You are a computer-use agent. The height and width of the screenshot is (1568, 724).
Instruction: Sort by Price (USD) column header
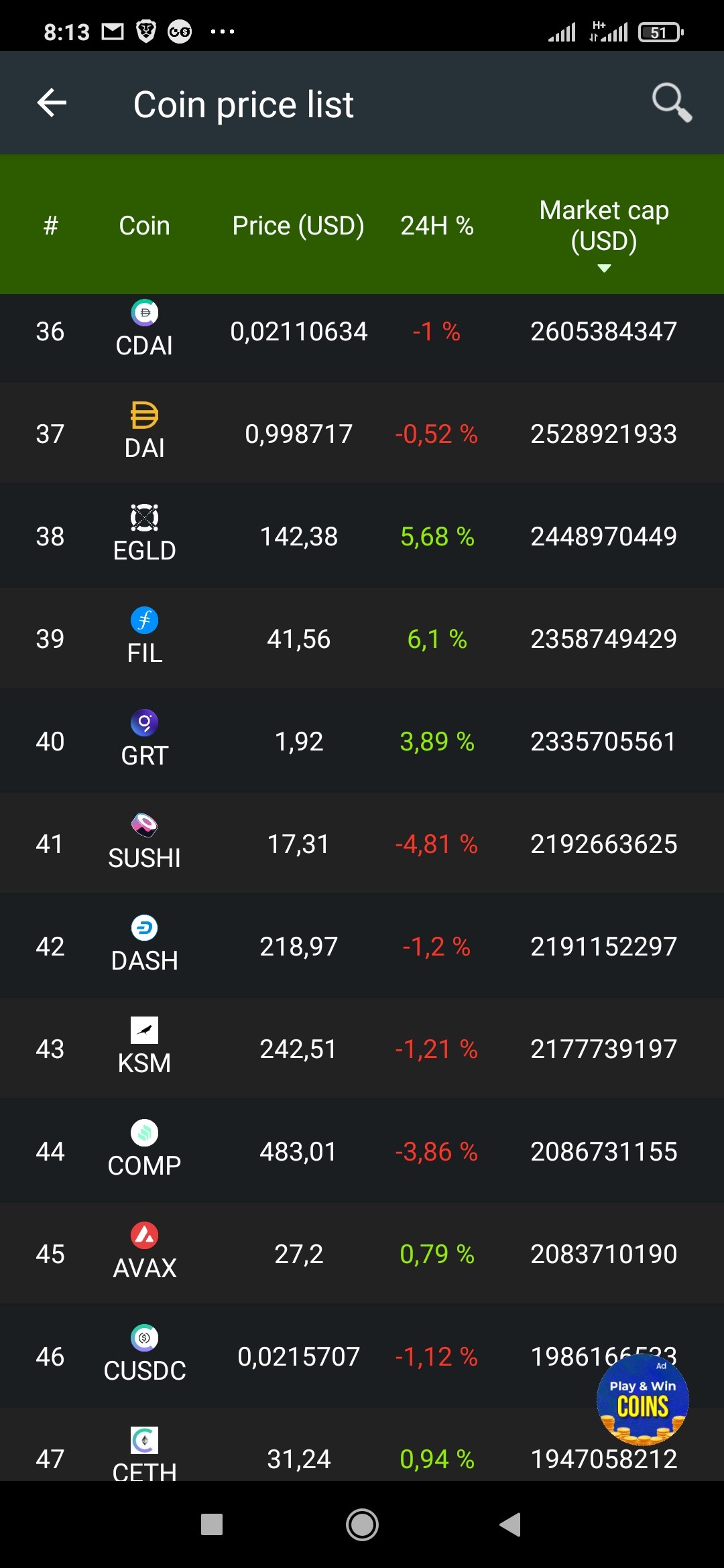tap(298, 226)
